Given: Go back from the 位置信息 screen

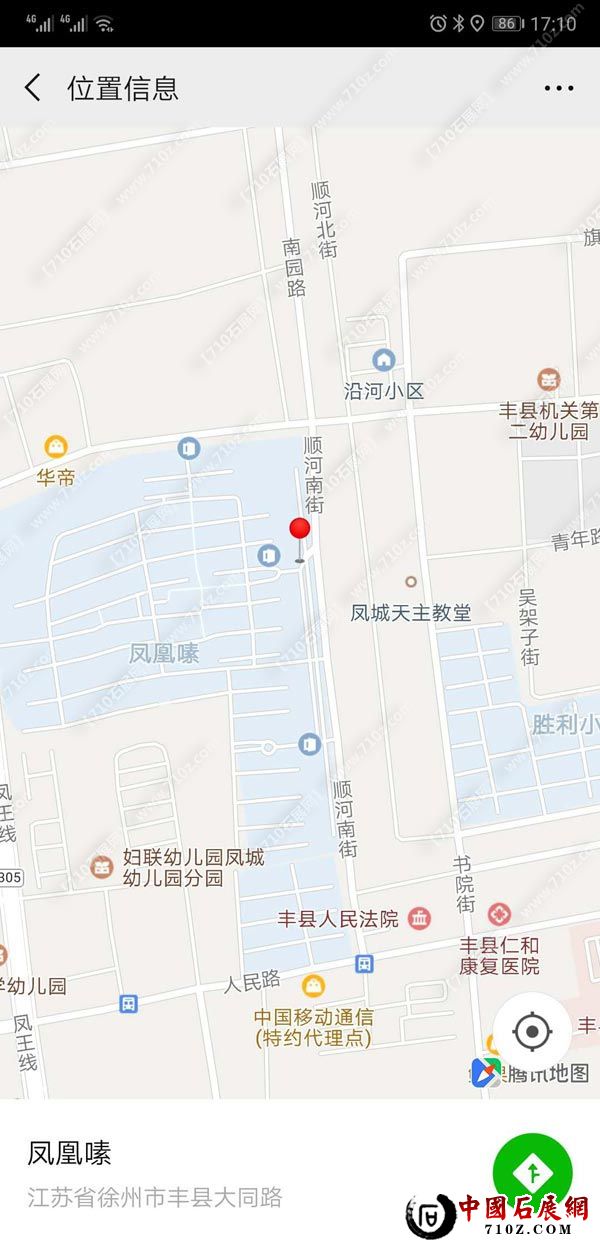Looking at the screenshot, I should click(x=33, y=88).
